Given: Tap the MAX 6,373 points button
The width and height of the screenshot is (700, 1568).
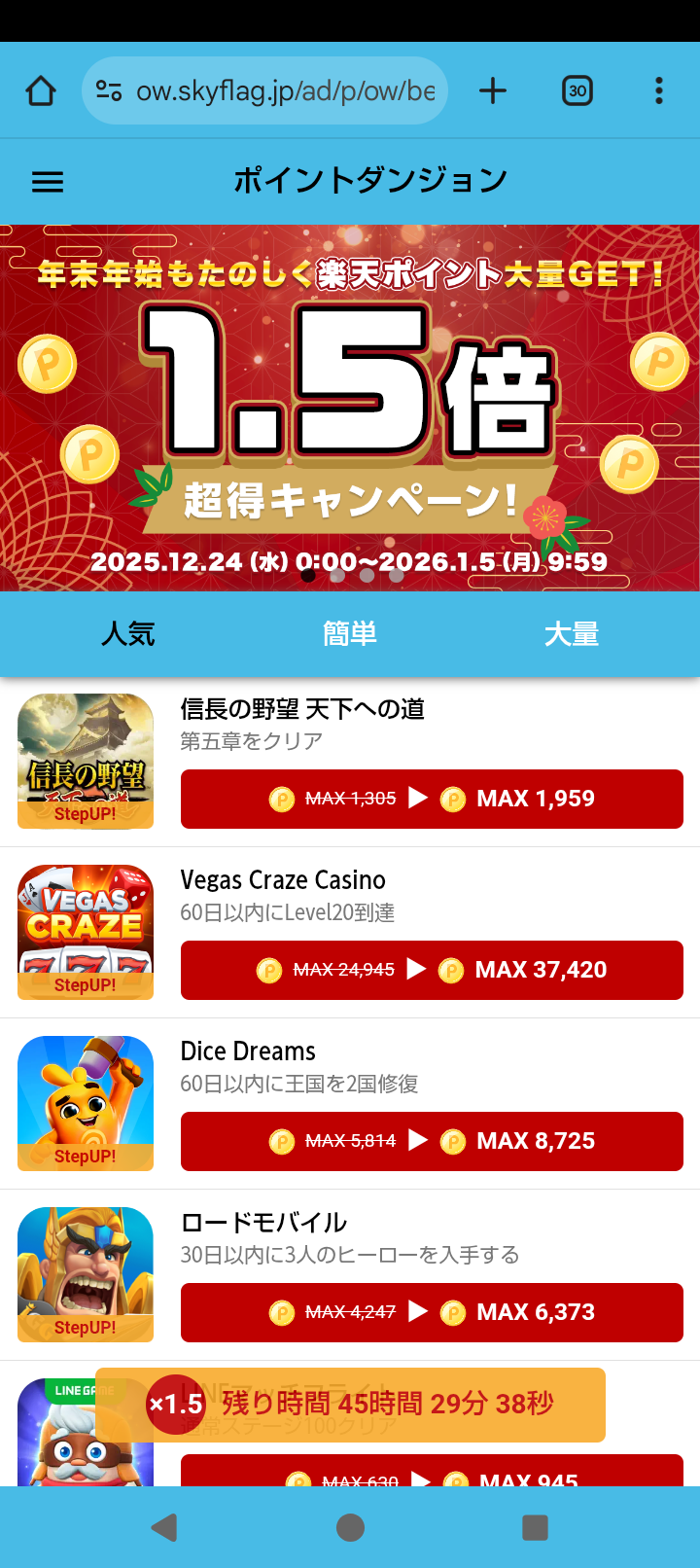Looking at the screenshot, I should (432, 1312).
